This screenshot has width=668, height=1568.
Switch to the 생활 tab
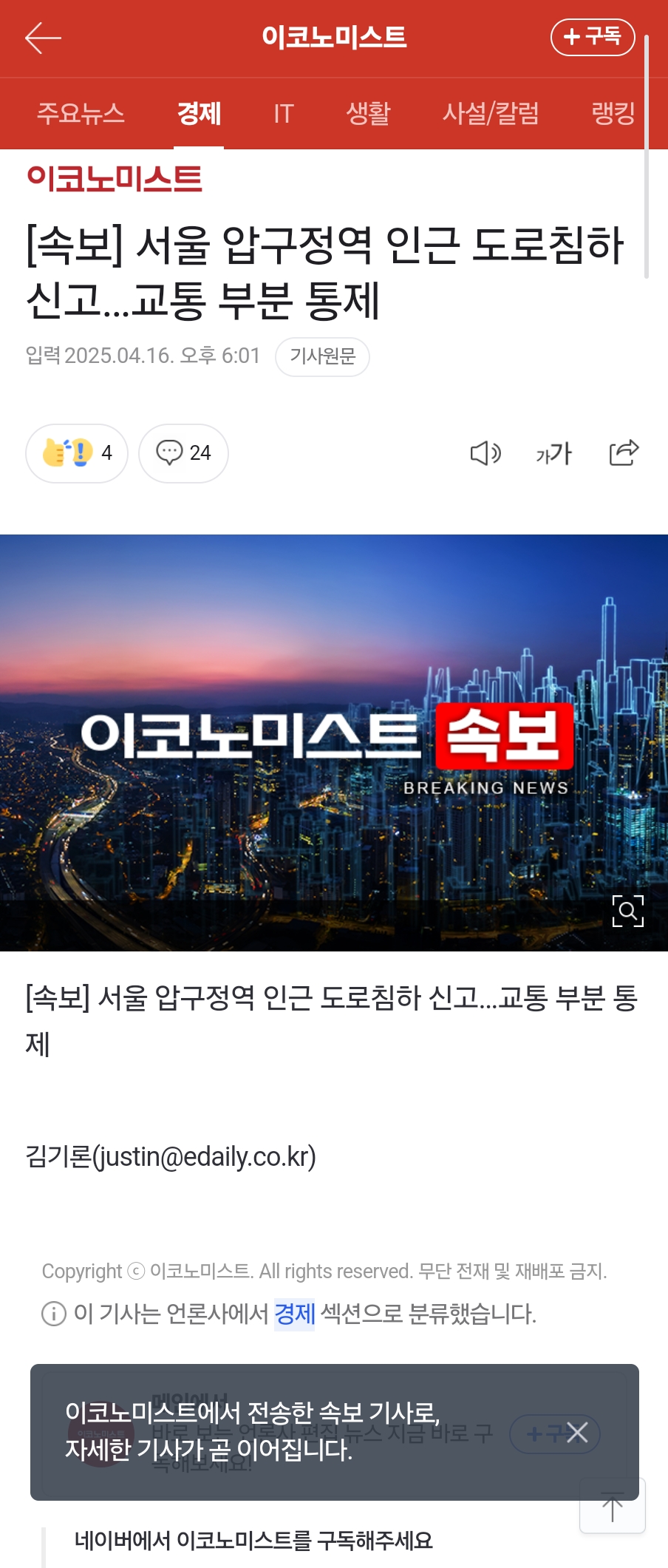pyautogui.click(x=368, y=113)
